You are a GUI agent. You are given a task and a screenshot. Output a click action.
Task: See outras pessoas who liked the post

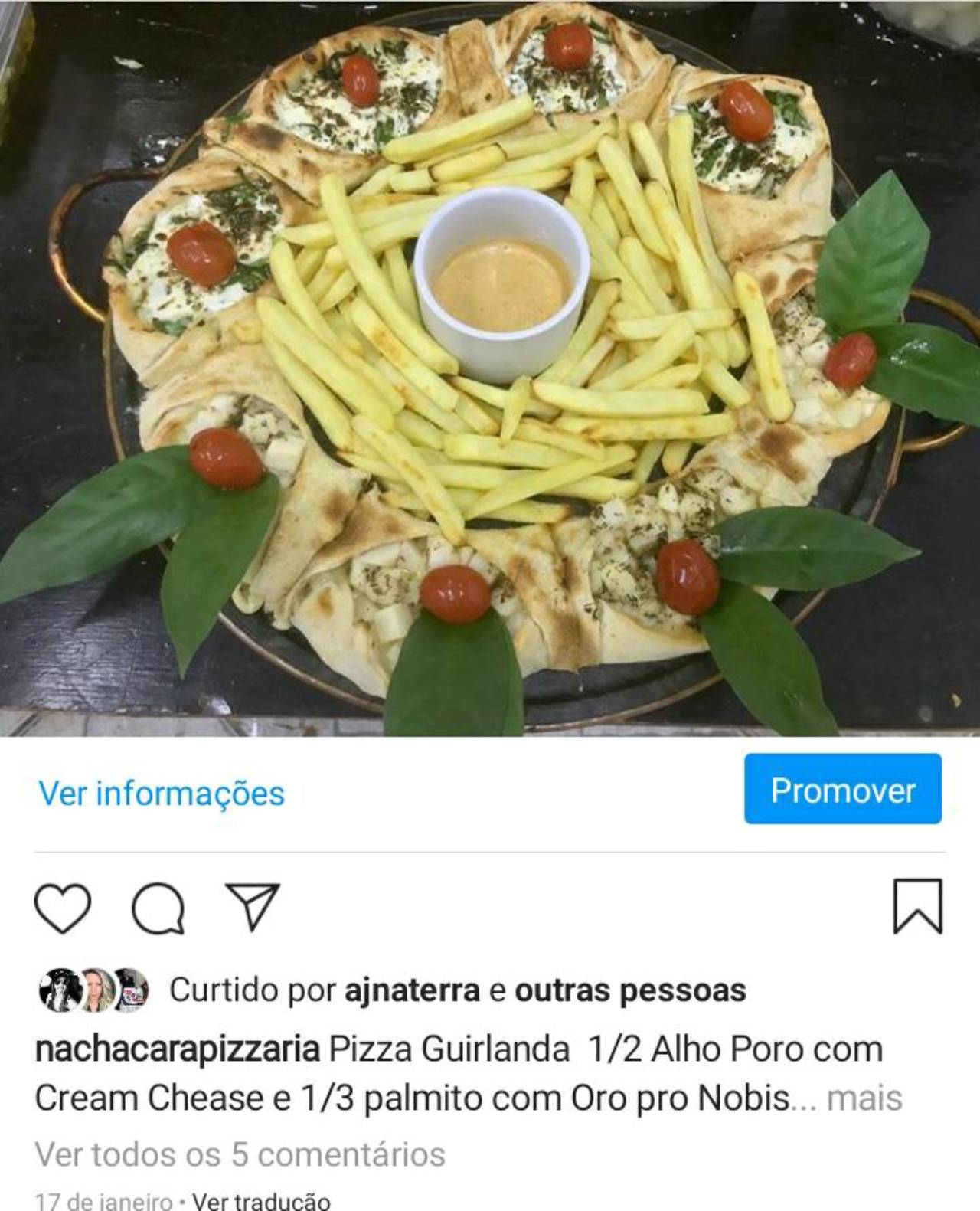629,990
